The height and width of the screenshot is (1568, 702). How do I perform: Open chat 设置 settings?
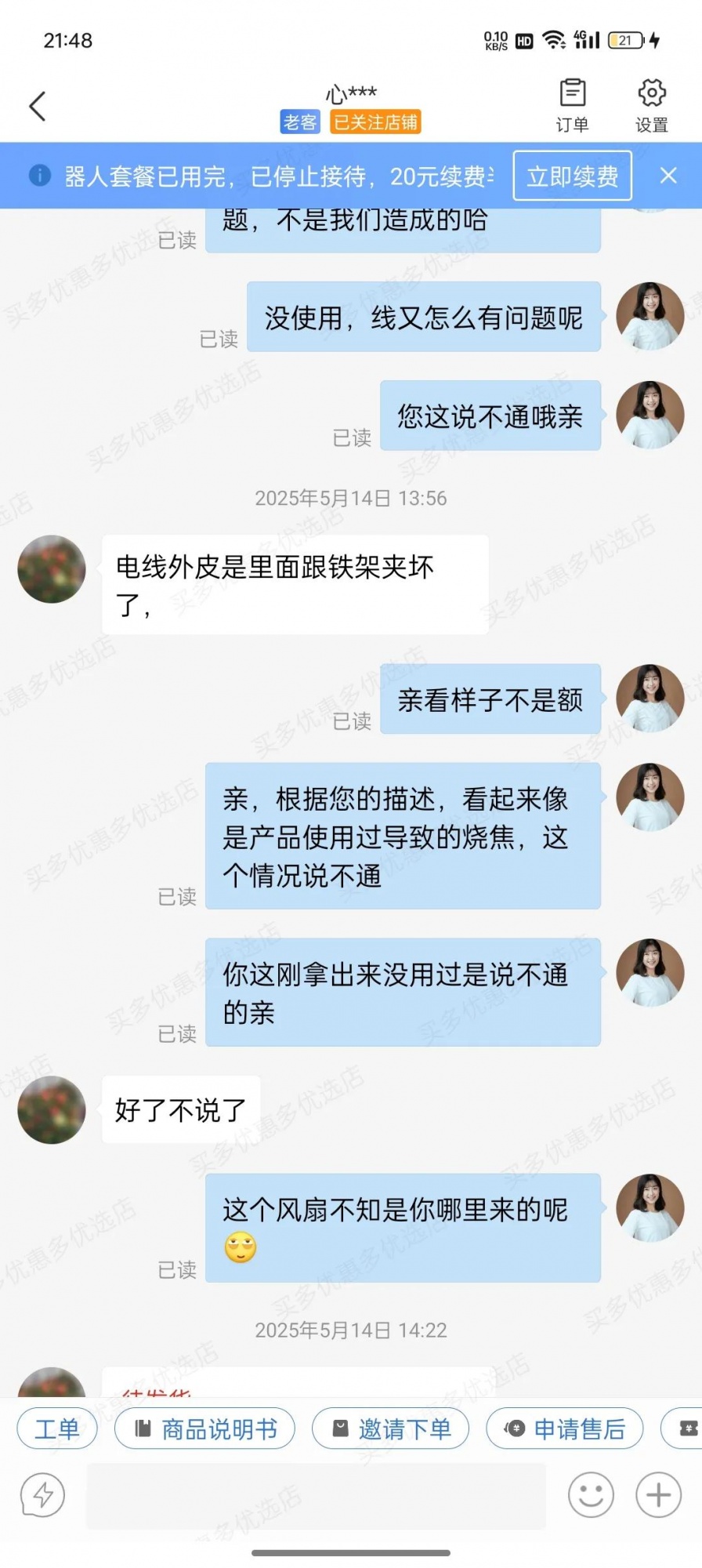coord(651,106)
